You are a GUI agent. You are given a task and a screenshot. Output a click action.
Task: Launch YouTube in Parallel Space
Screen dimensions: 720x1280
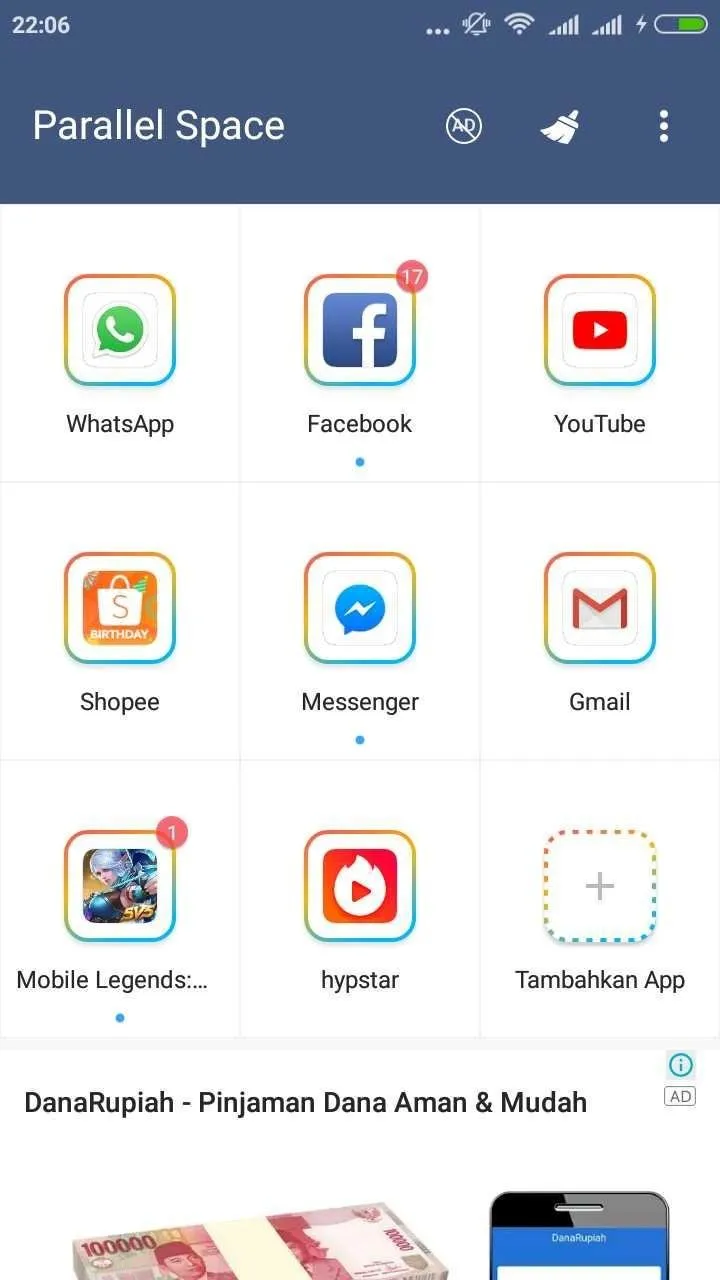pyautogui.click(x=600, y=331)
